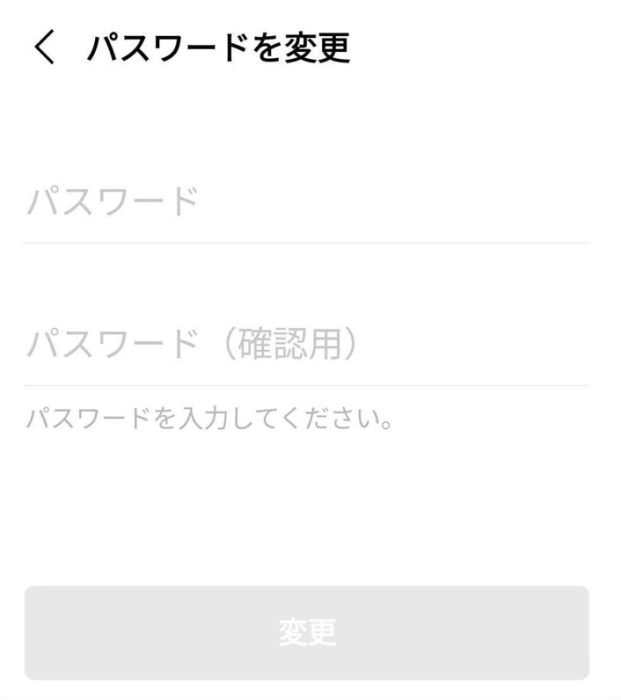
Task: Tap the 変更 button
Action: tap(306, 632)
